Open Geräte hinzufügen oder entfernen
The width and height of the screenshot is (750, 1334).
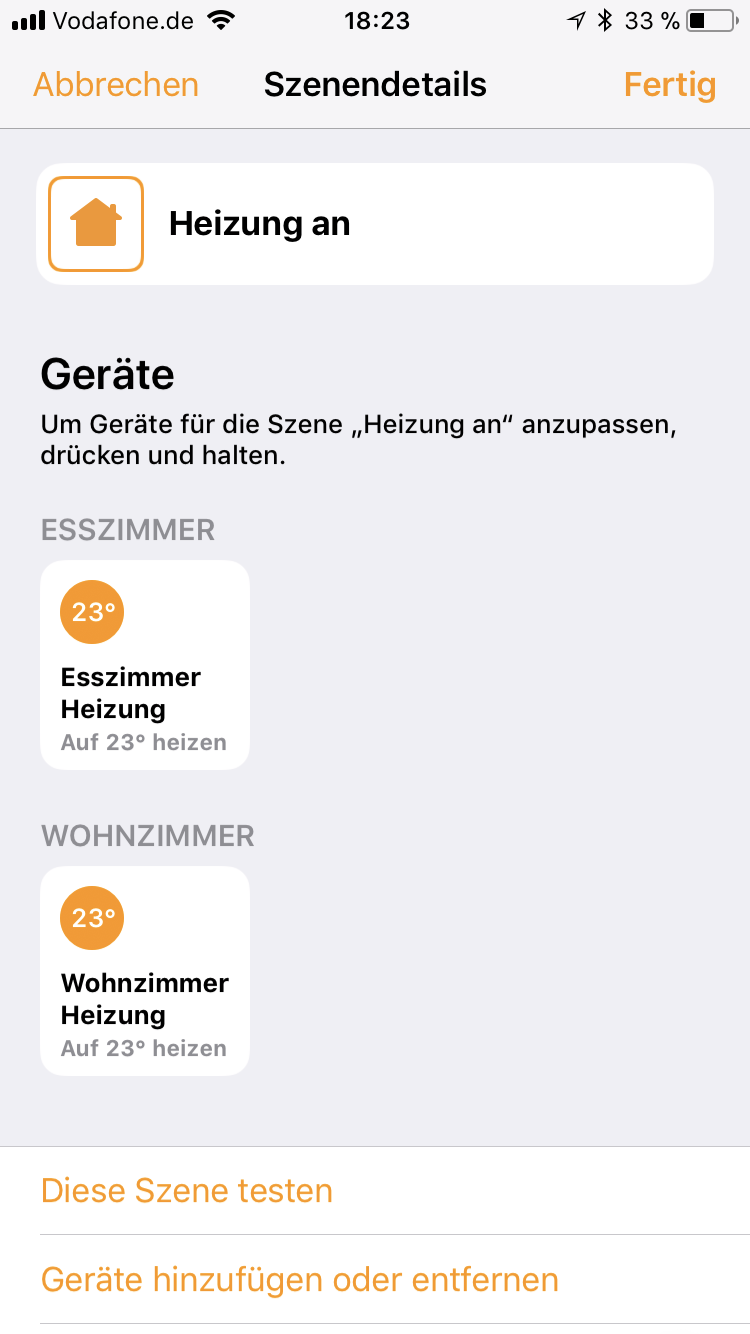click(x=300, y=1279)
